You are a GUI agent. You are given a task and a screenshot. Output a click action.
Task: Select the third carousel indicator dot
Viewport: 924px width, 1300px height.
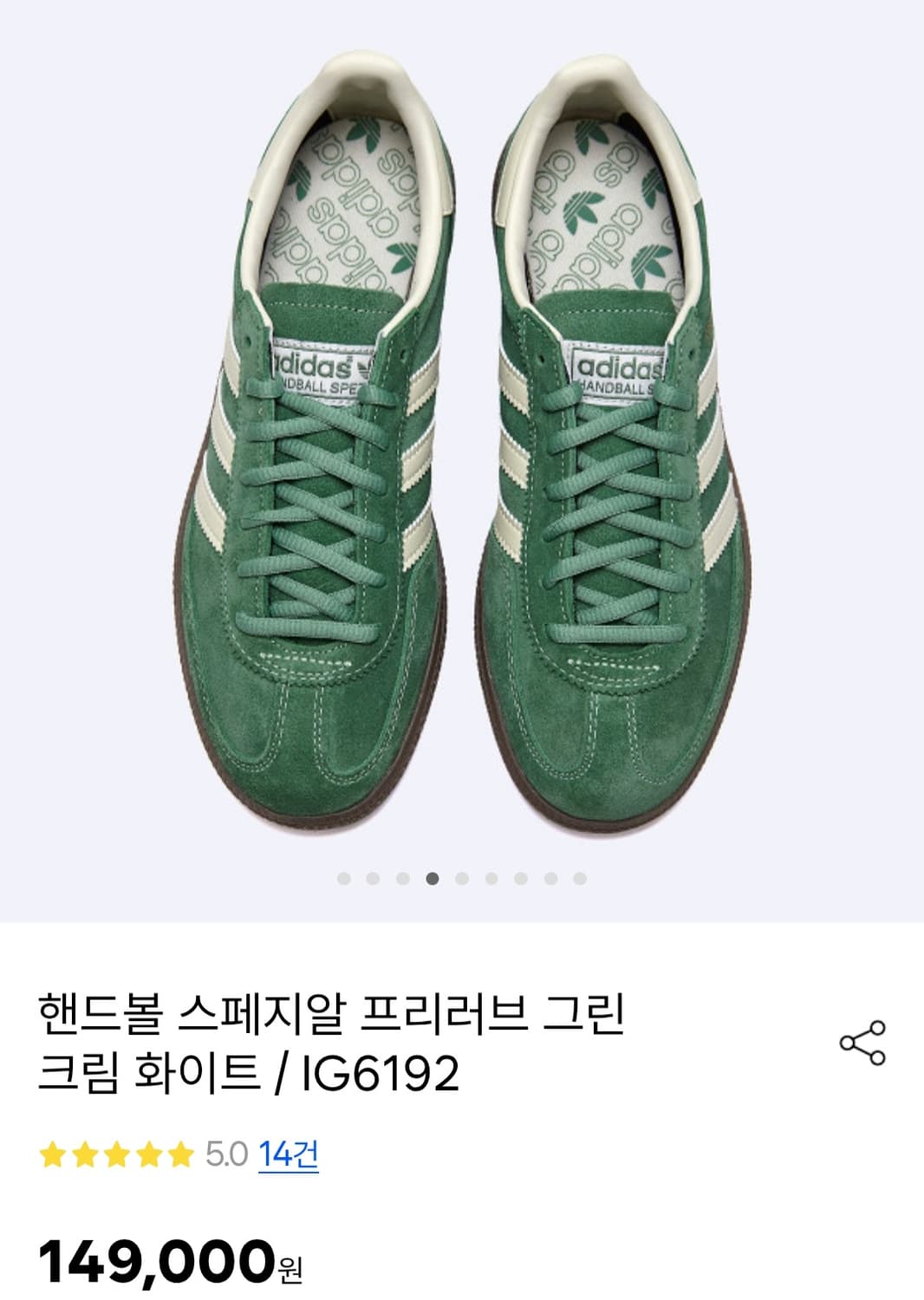(403, 878)
